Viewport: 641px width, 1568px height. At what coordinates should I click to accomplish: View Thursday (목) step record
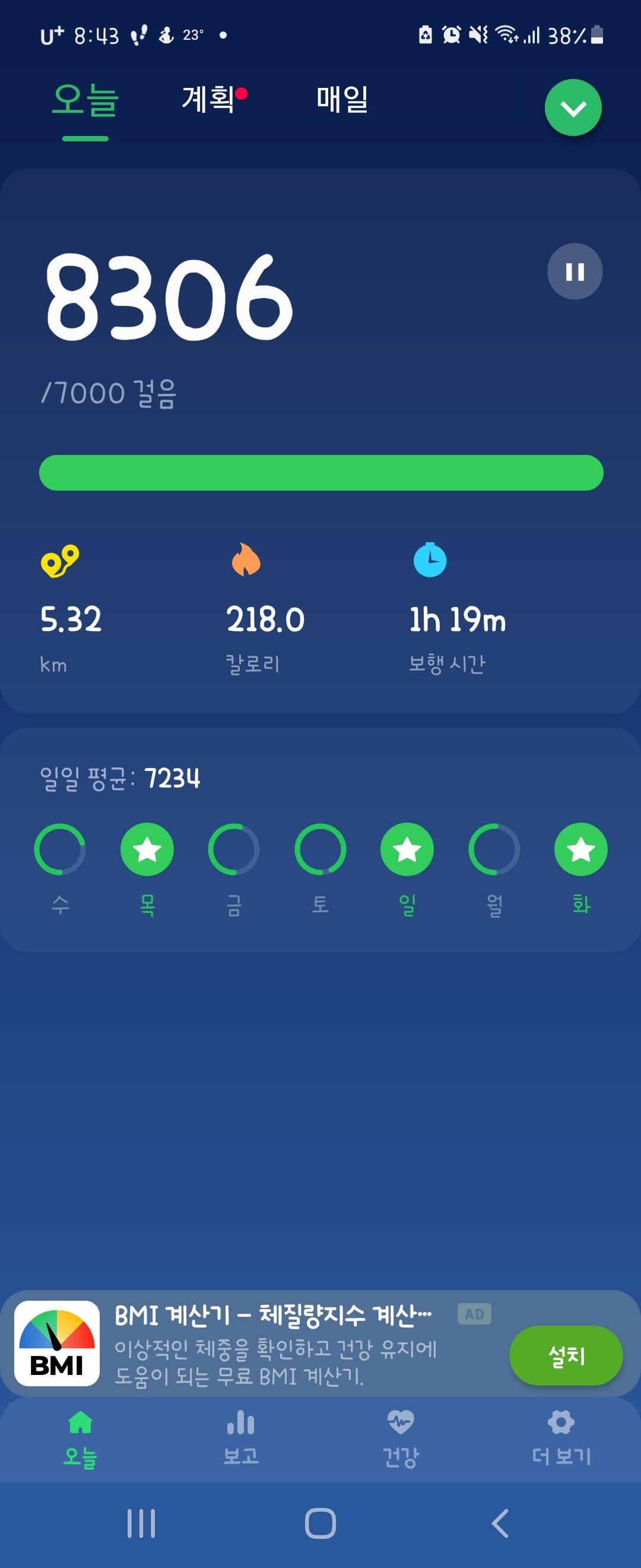tap(147, 850)
